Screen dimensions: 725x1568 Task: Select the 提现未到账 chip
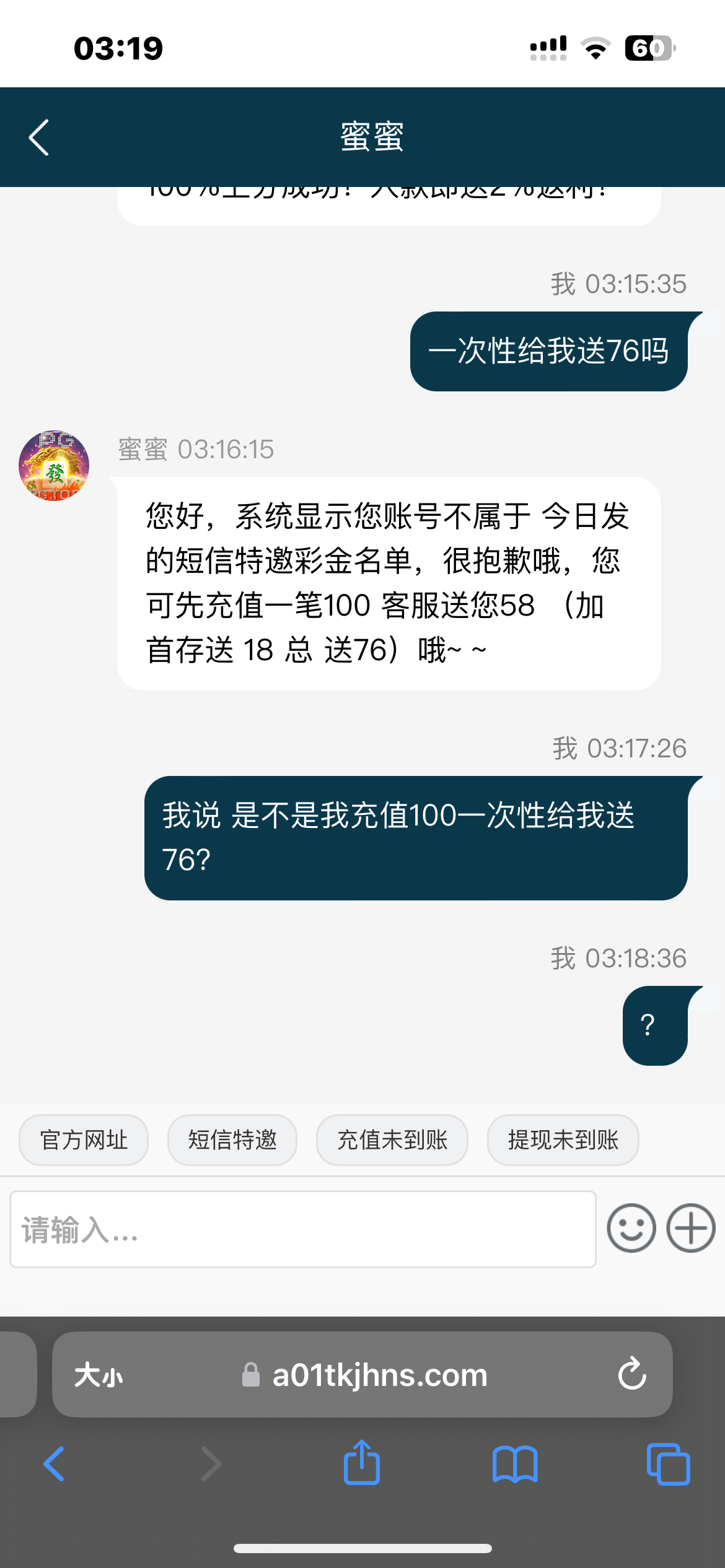[x=563, y=1139]
